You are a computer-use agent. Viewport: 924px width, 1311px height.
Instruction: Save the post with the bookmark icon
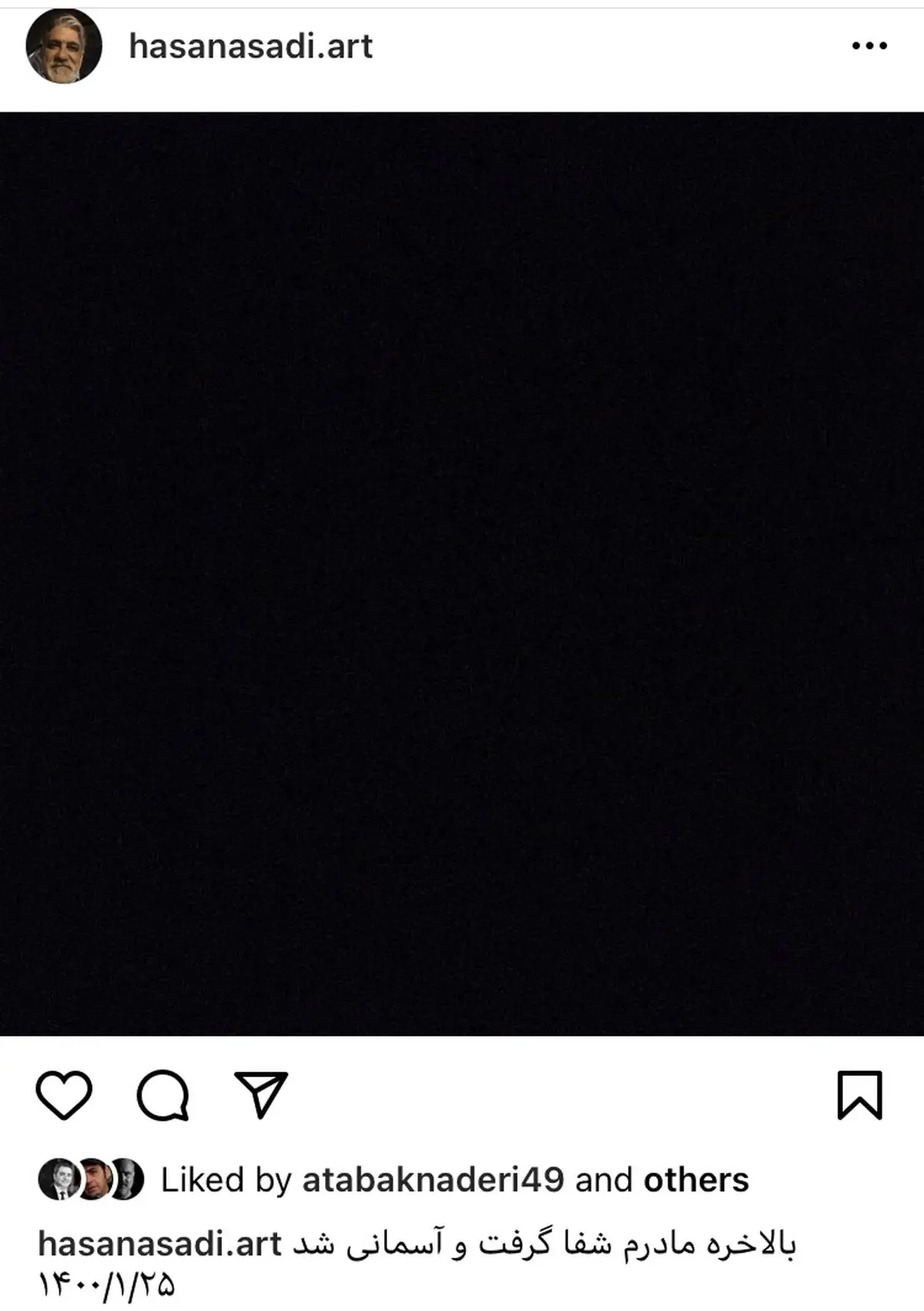(x=859, y=1095)
